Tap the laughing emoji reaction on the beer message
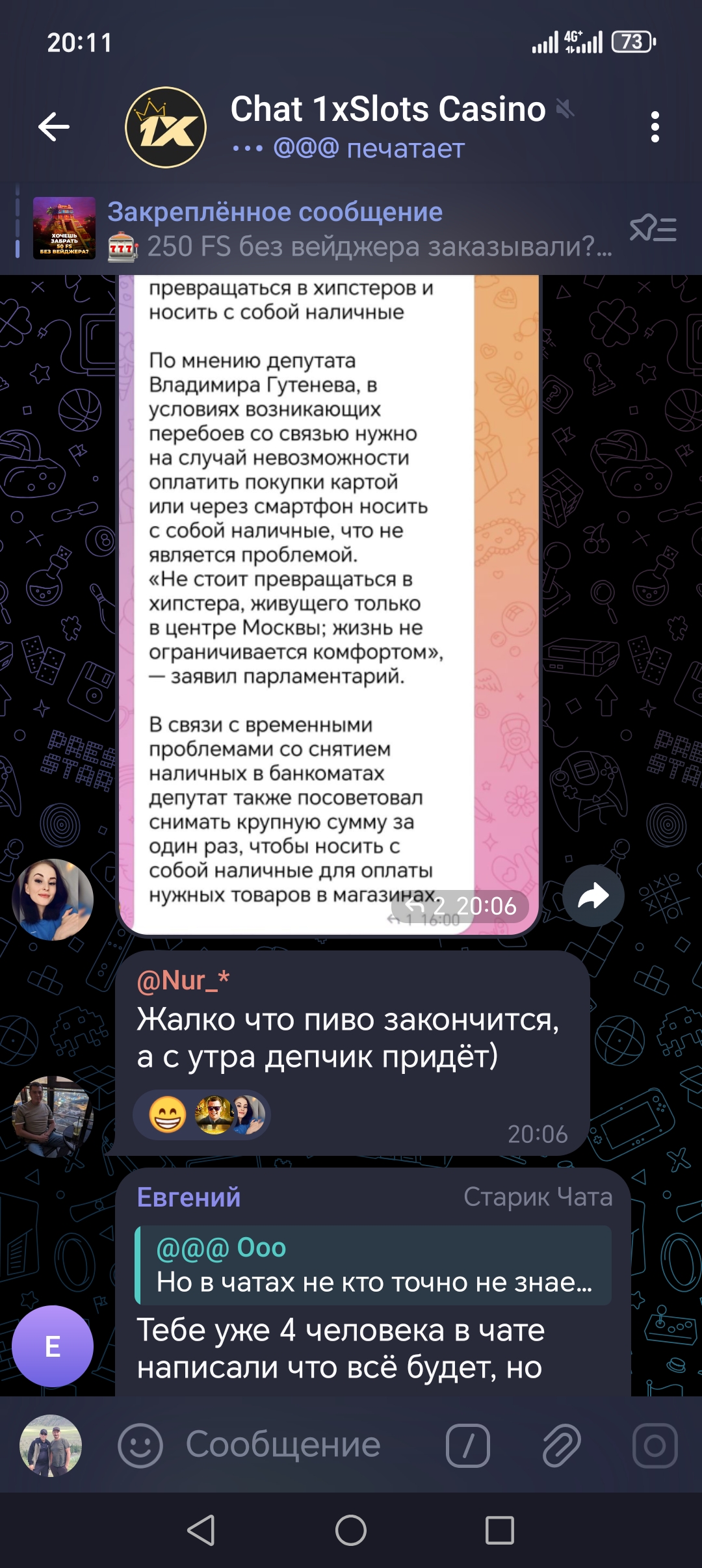The height and width of the screenshot is (1568, 702). 168,1116
